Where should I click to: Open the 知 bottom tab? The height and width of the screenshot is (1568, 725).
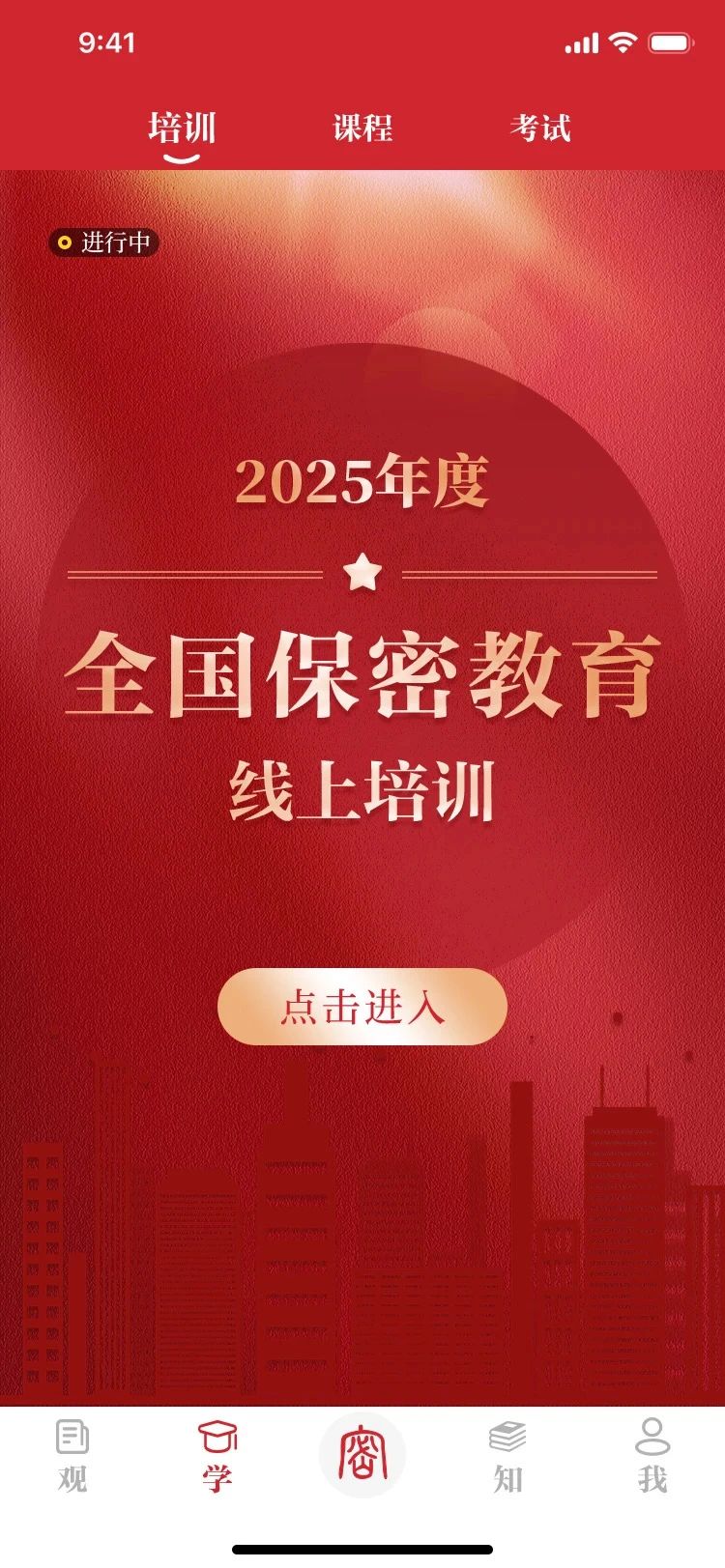pos(507,1457)
